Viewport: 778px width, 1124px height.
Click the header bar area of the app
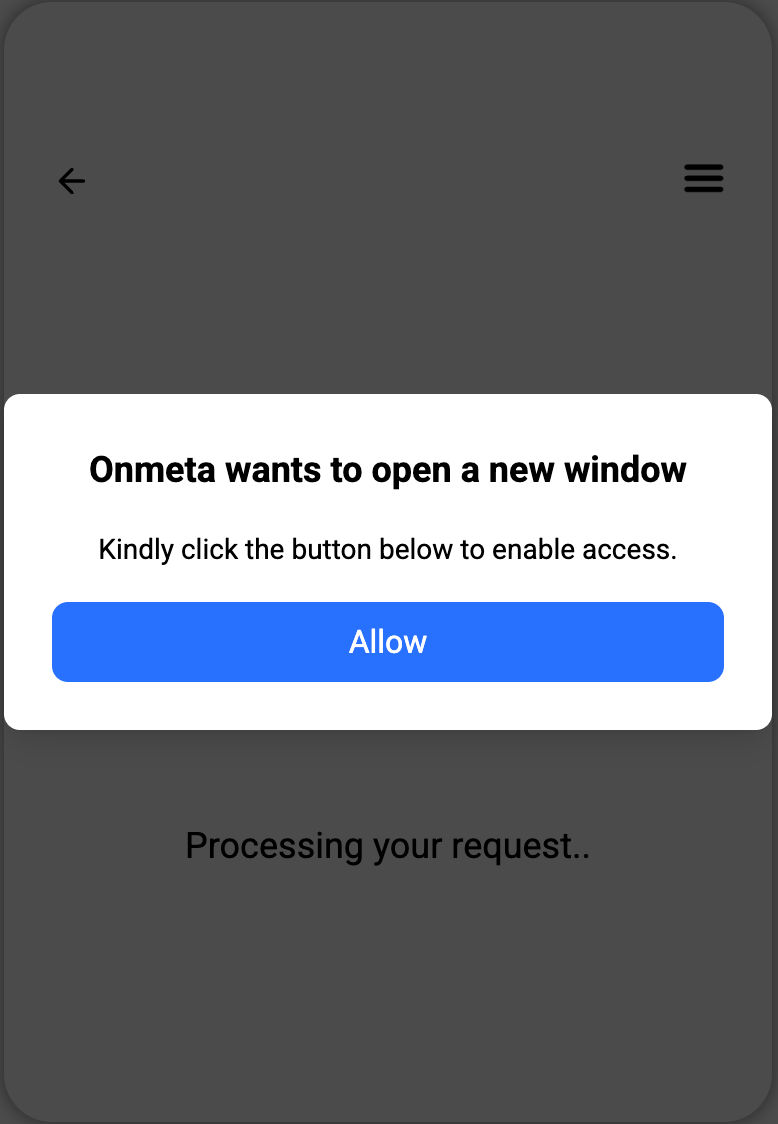388,178
